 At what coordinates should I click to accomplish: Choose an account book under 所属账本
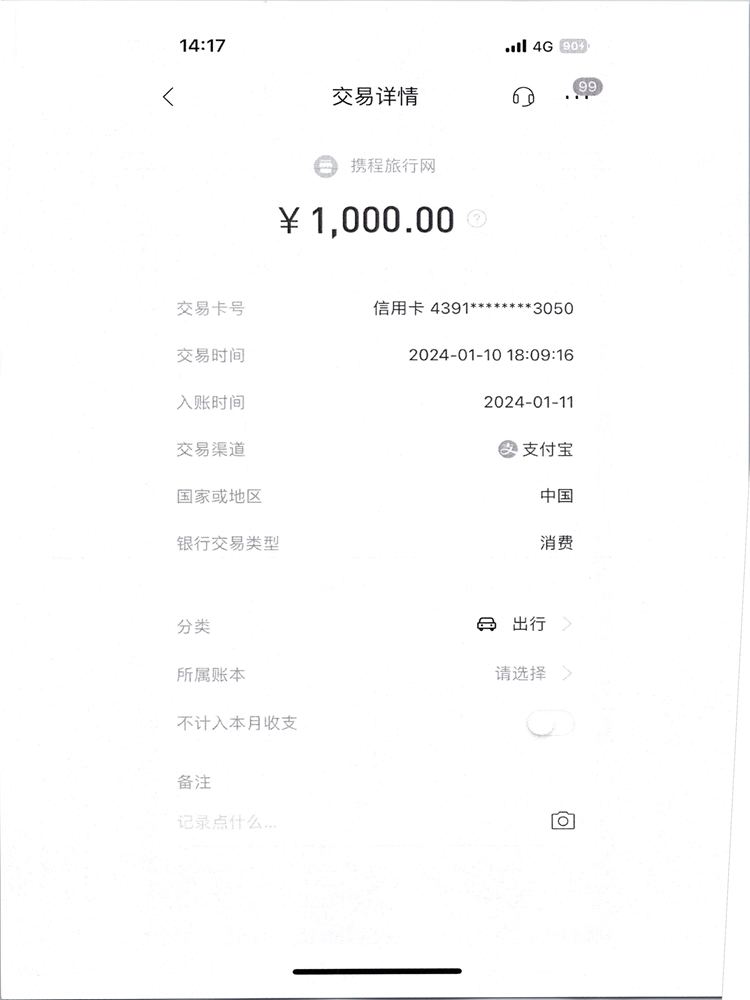point(532,673)
